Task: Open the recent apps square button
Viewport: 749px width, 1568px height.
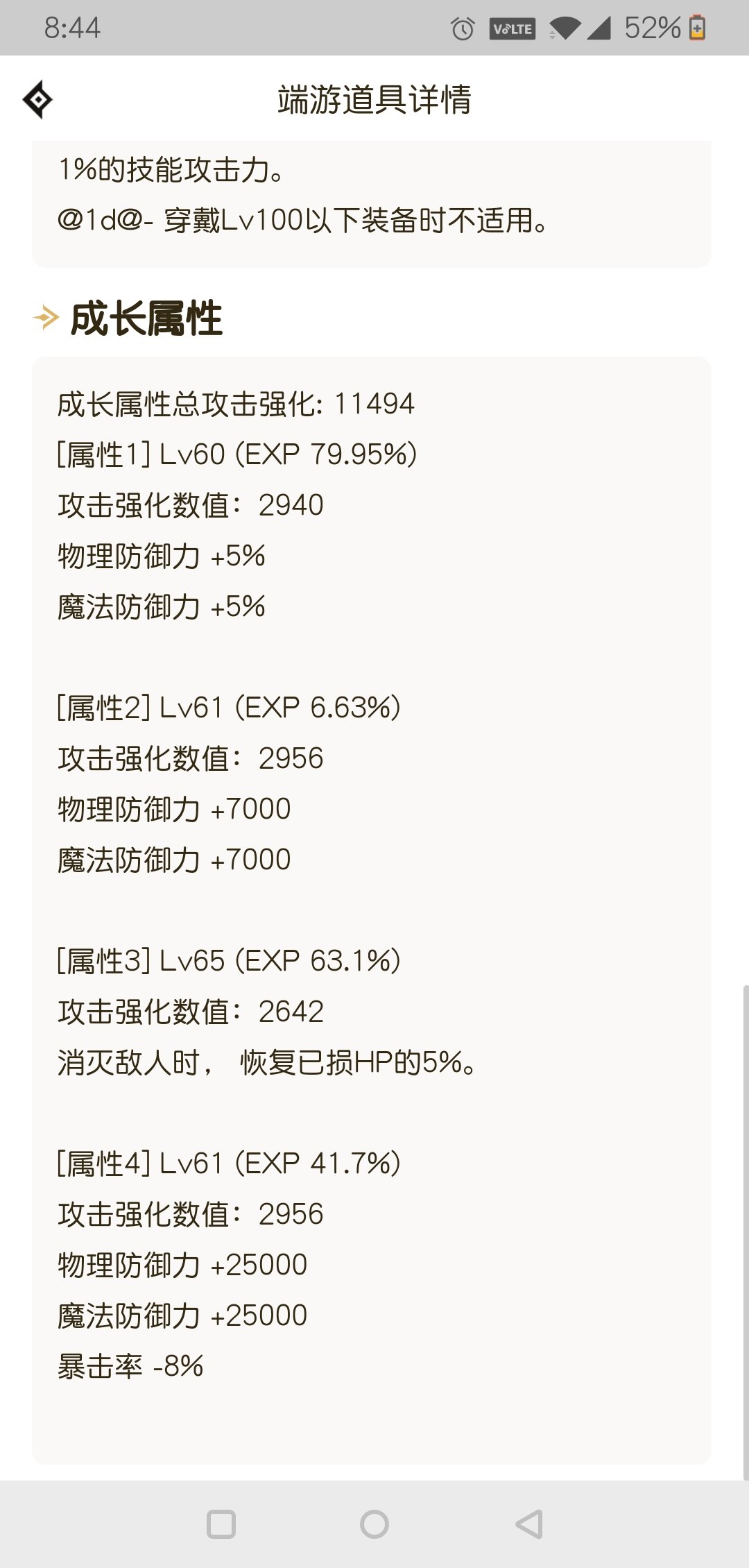Action: 221,1524
